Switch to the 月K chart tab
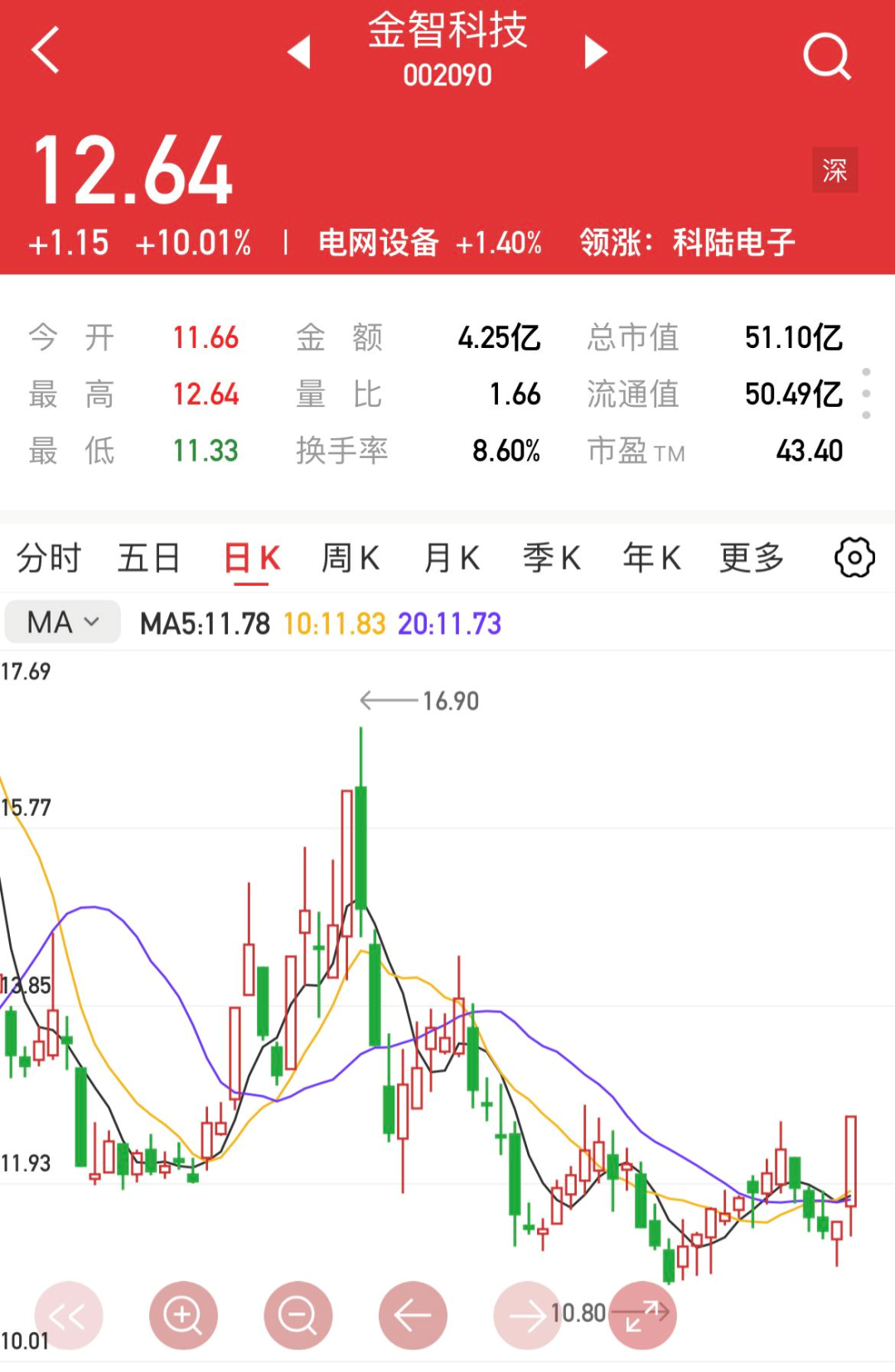 pos(452,558)
